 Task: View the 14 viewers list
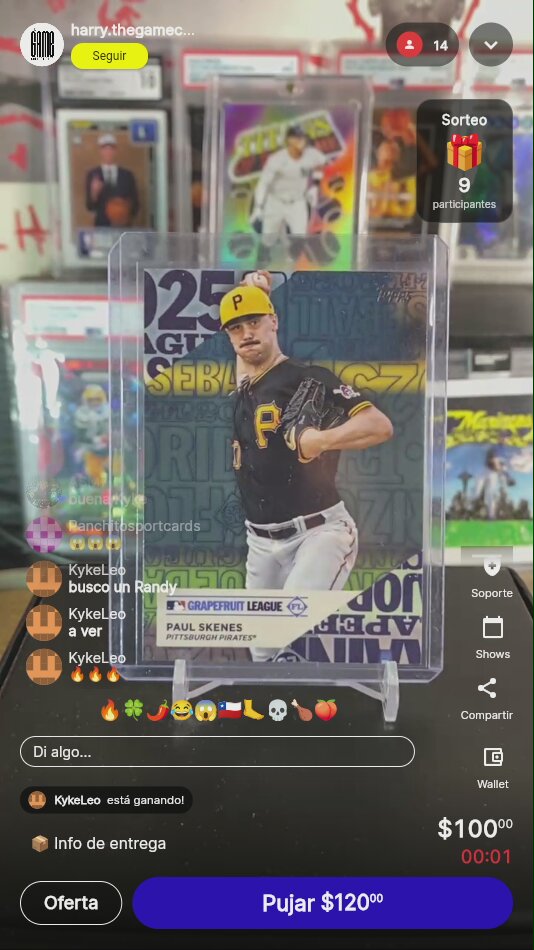[422, 45]
